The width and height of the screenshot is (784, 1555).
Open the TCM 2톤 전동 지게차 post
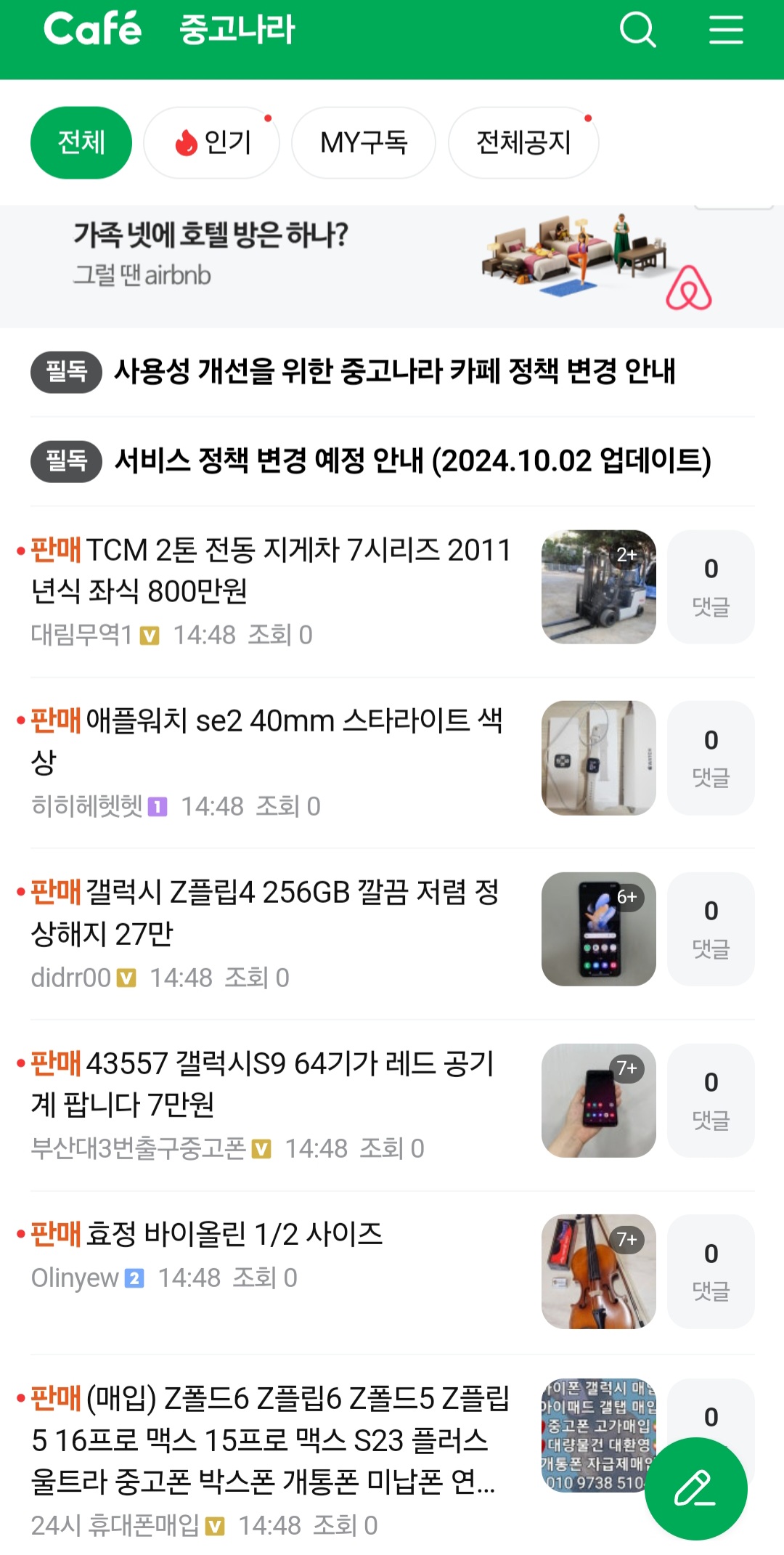point(270,571)
